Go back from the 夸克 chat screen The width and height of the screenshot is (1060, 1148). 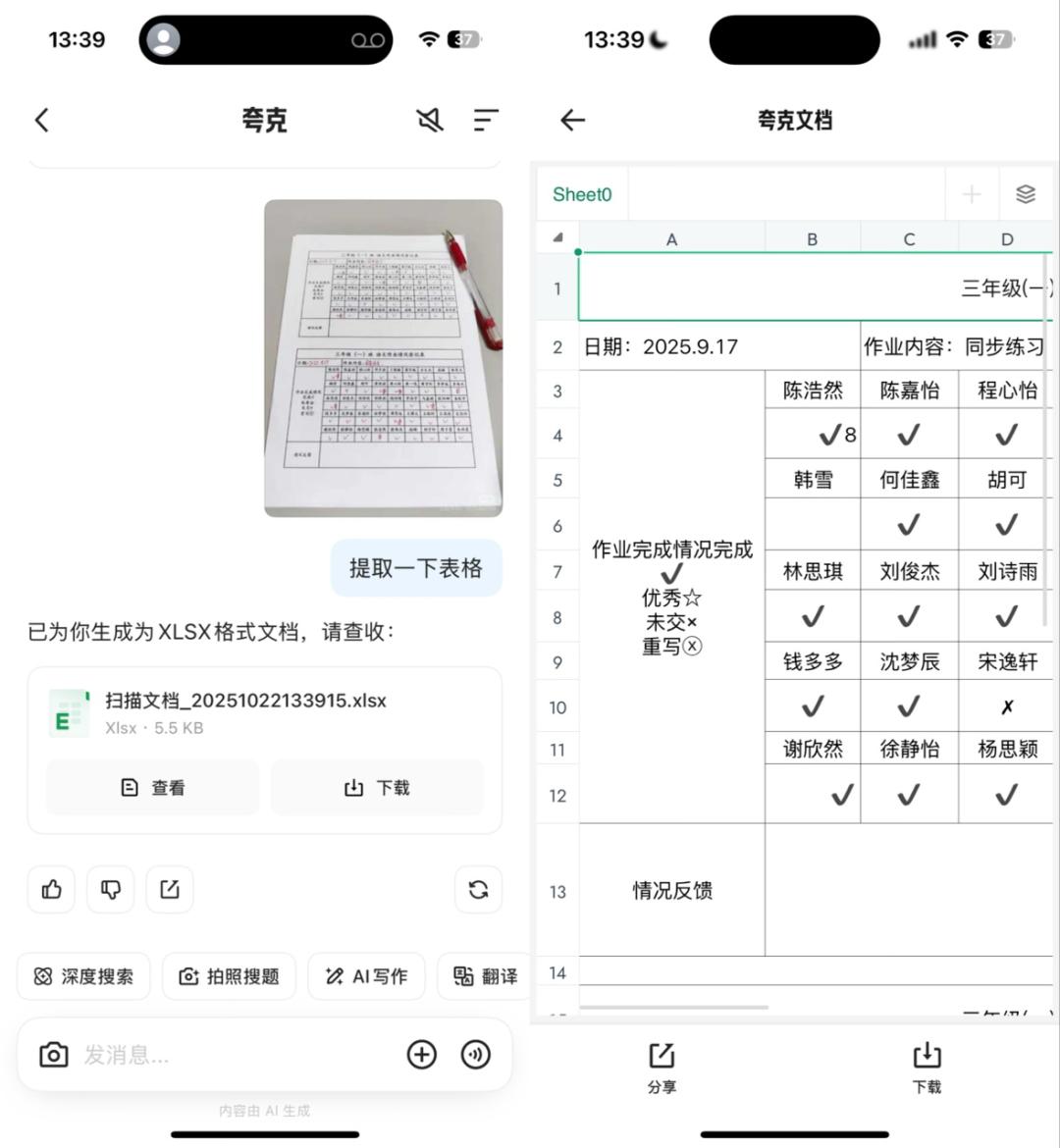click(41, 121)
